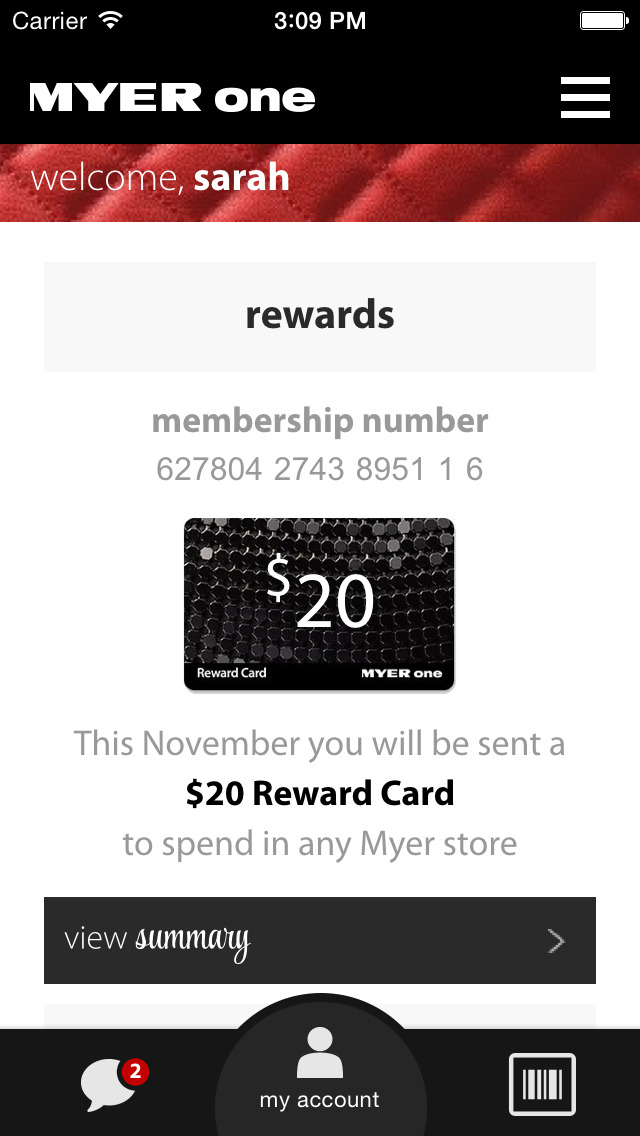Tap the $20 Reward Card image
Screen dimensions: 640x1136
(319, 604)
